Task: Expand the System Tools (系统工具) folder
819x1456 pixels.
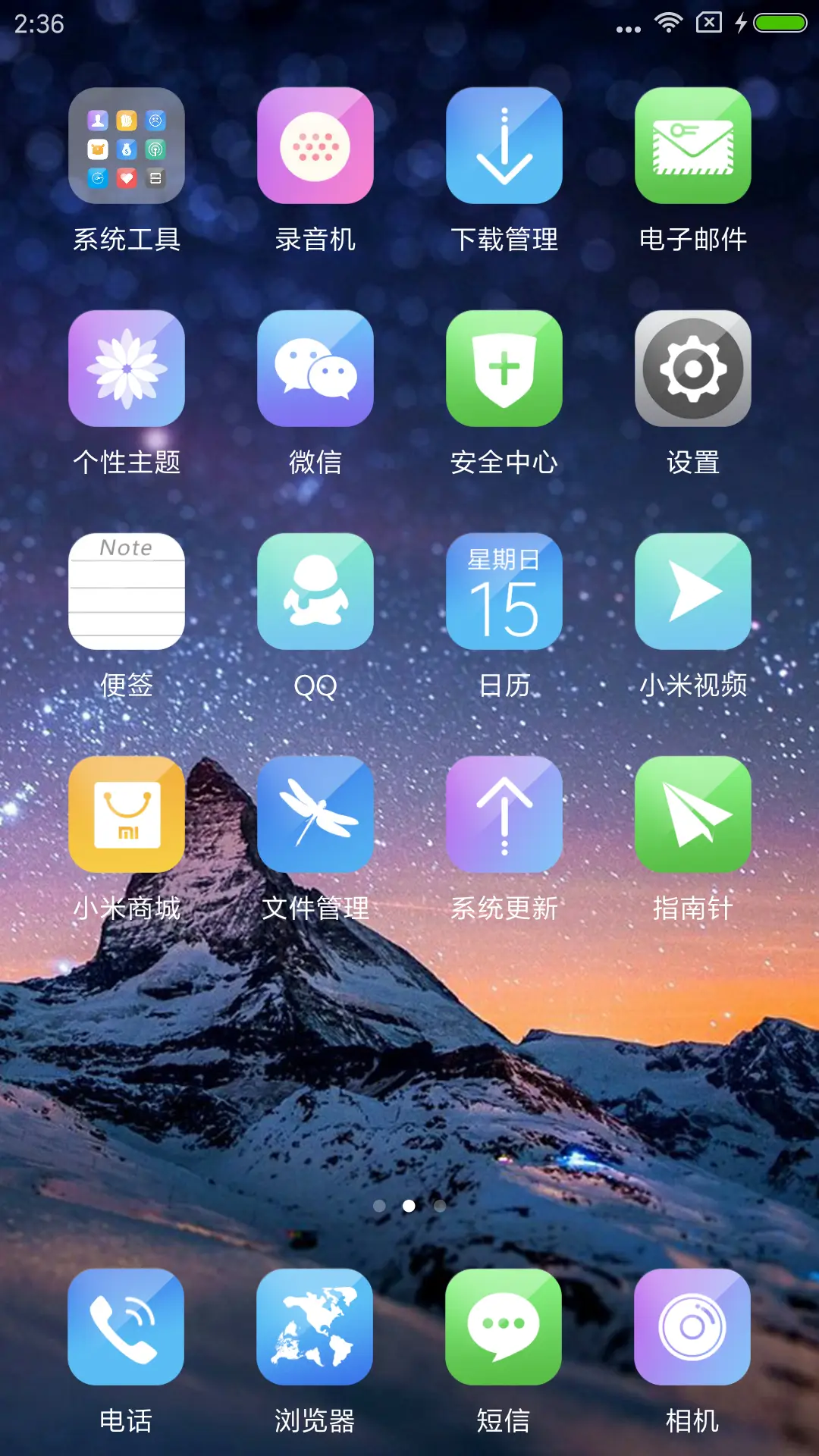Action: [126, 146]
